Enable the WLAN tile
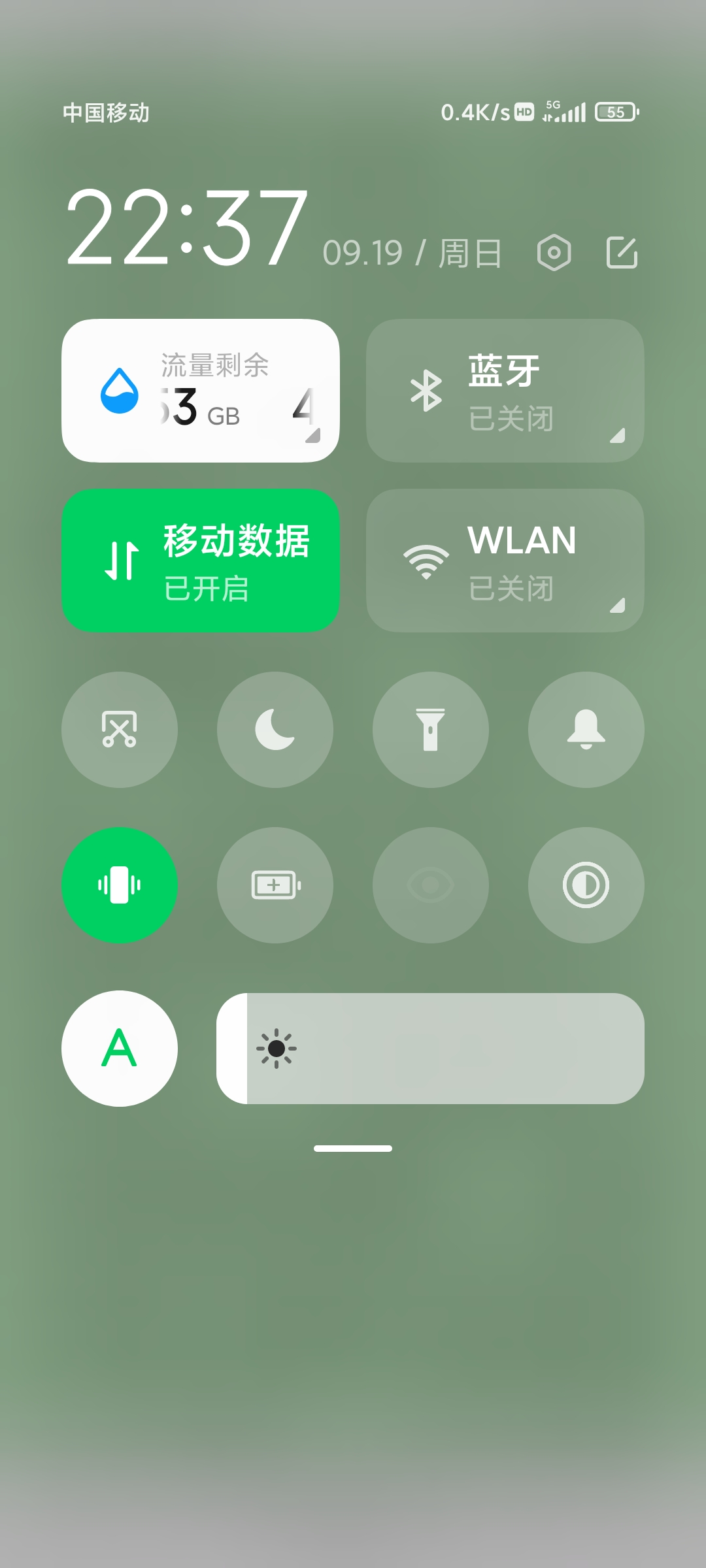 click(x=505, y=561)
